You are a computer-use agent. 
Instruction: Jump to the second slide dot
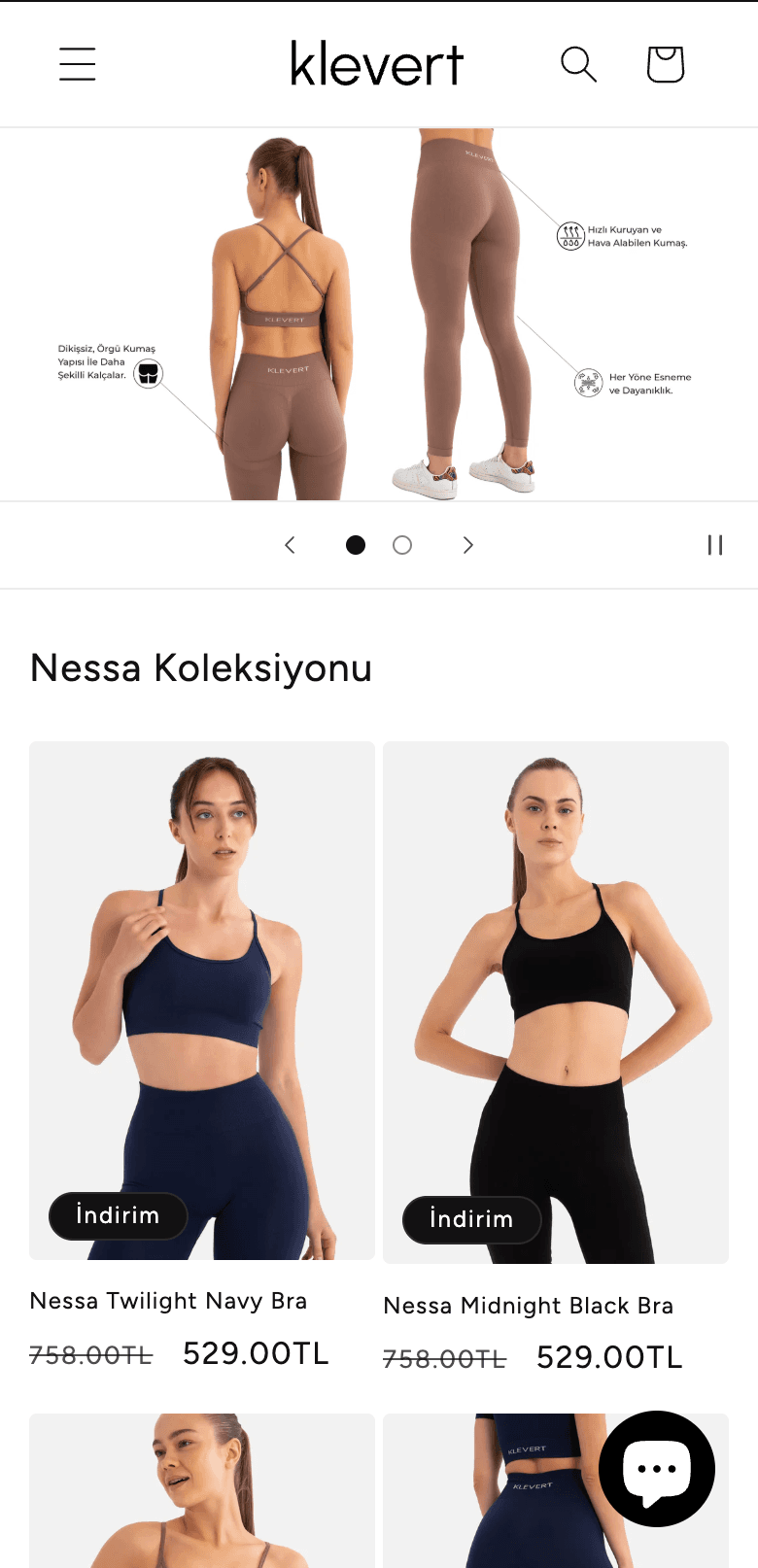pos(402,545)
